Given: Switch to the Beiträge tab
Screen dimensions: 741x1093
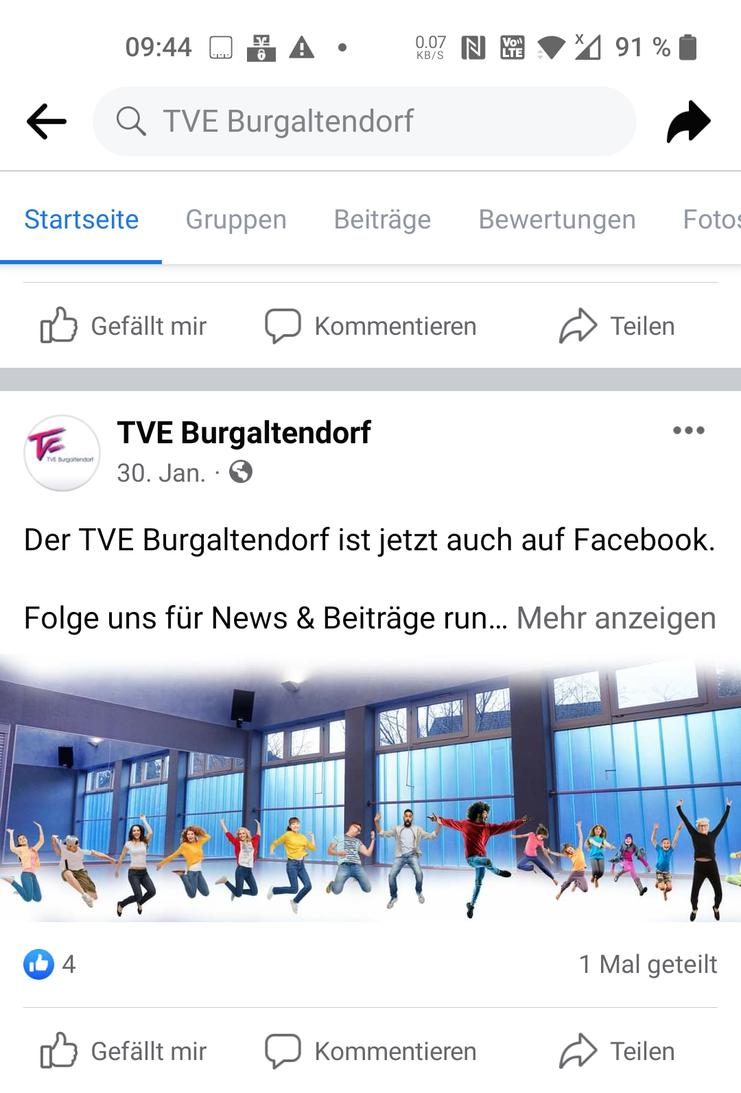Looking at the screenshot, I should coord(382,220).
